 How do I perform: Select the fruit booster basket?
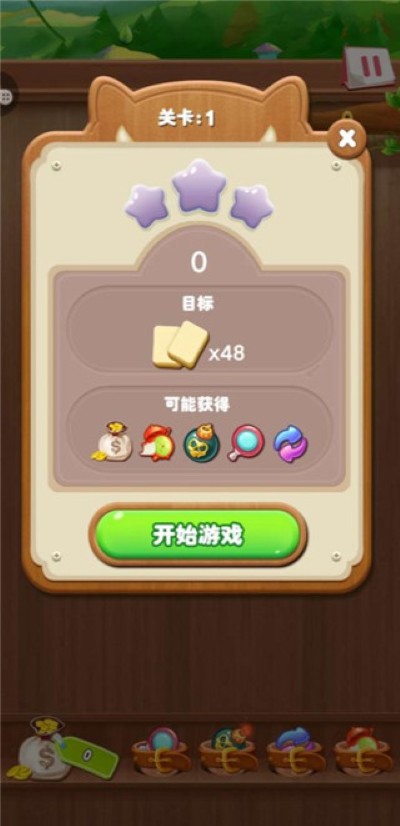coord(364,750)
